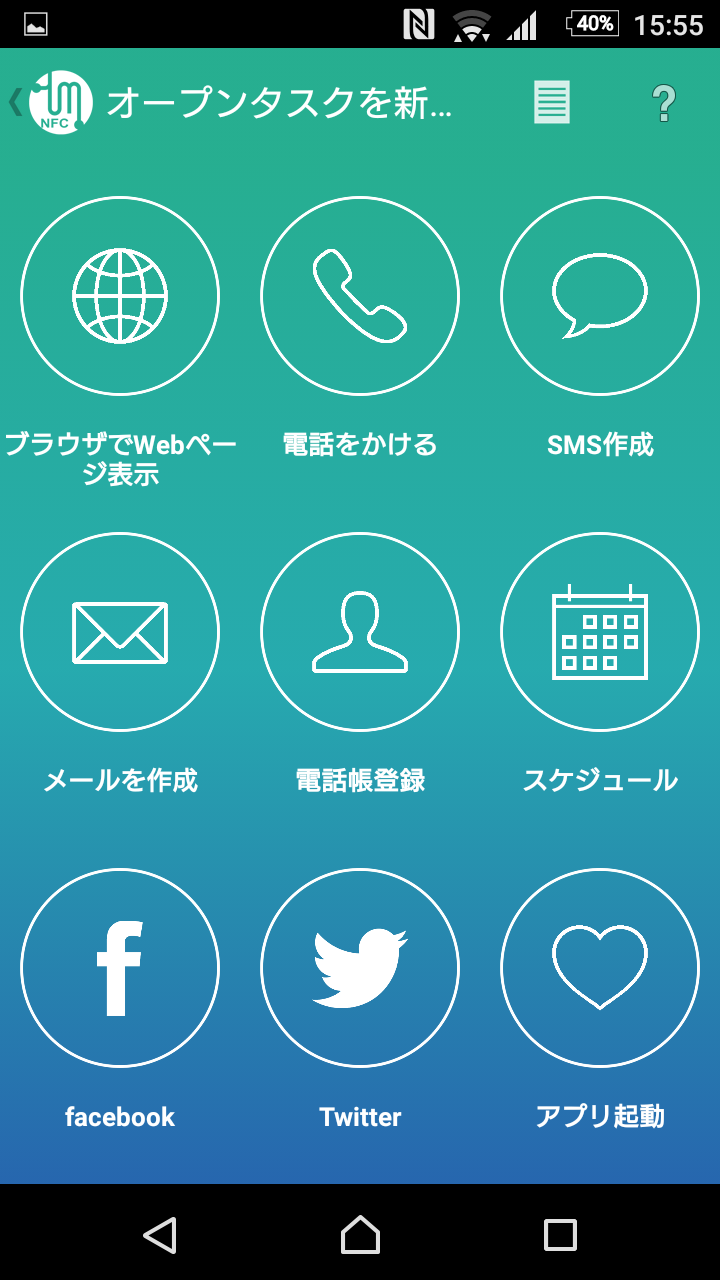The image size is (720, 1280).
Task: Select the Twitter bird task
Action: pos(360,968)
